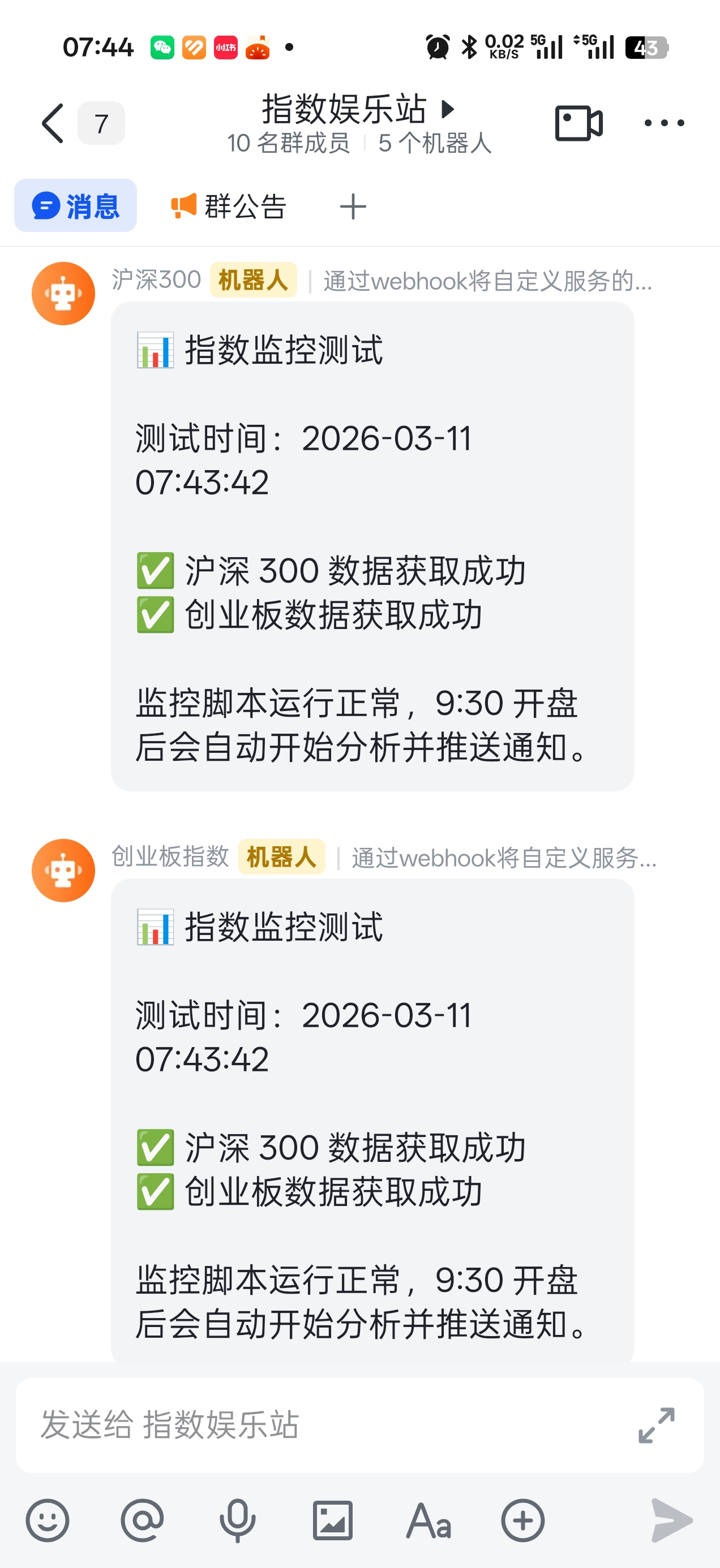Open the emoji picker
The width and height of the screenshot is (720, 1568).
pos(48,1520)
